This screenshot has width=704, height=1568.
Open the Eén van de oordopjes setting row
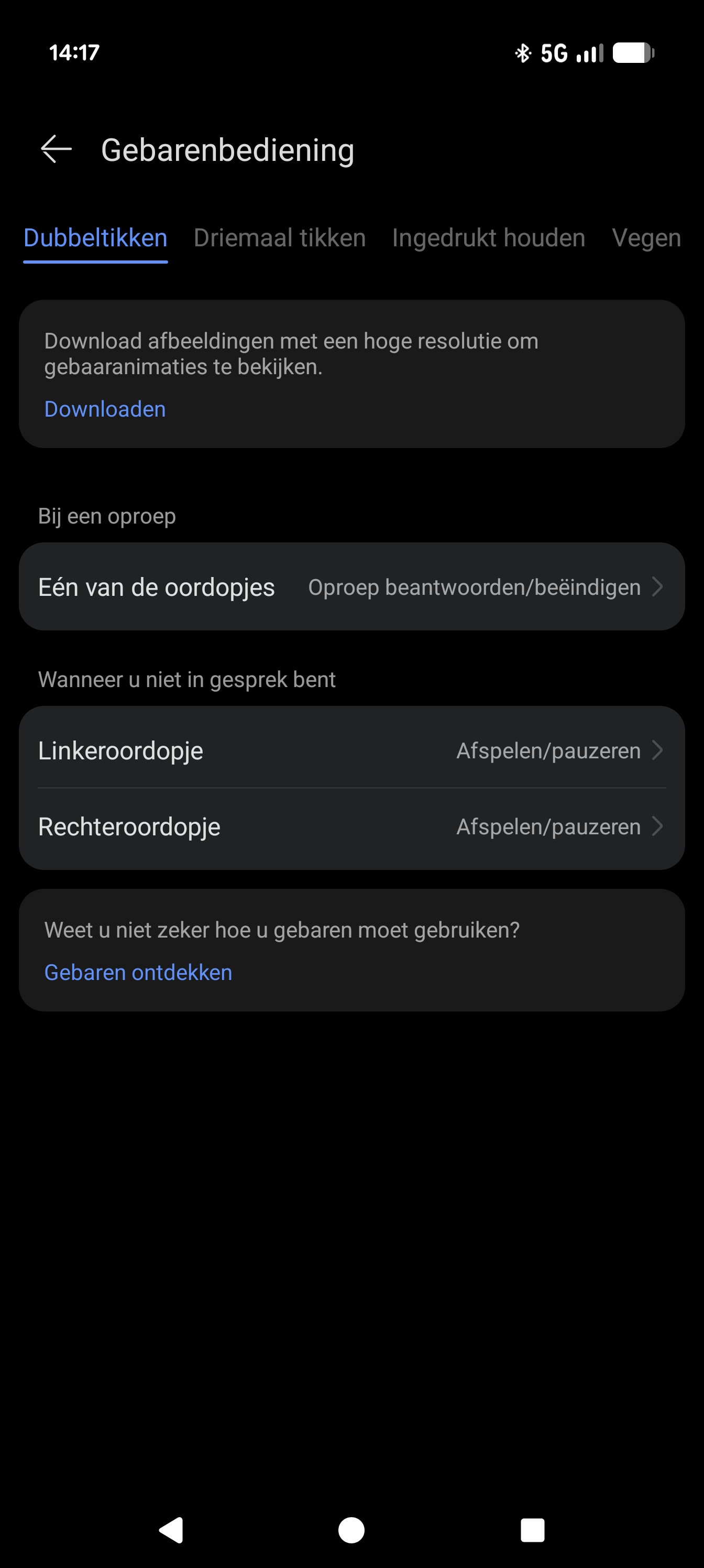coord(351,586)
